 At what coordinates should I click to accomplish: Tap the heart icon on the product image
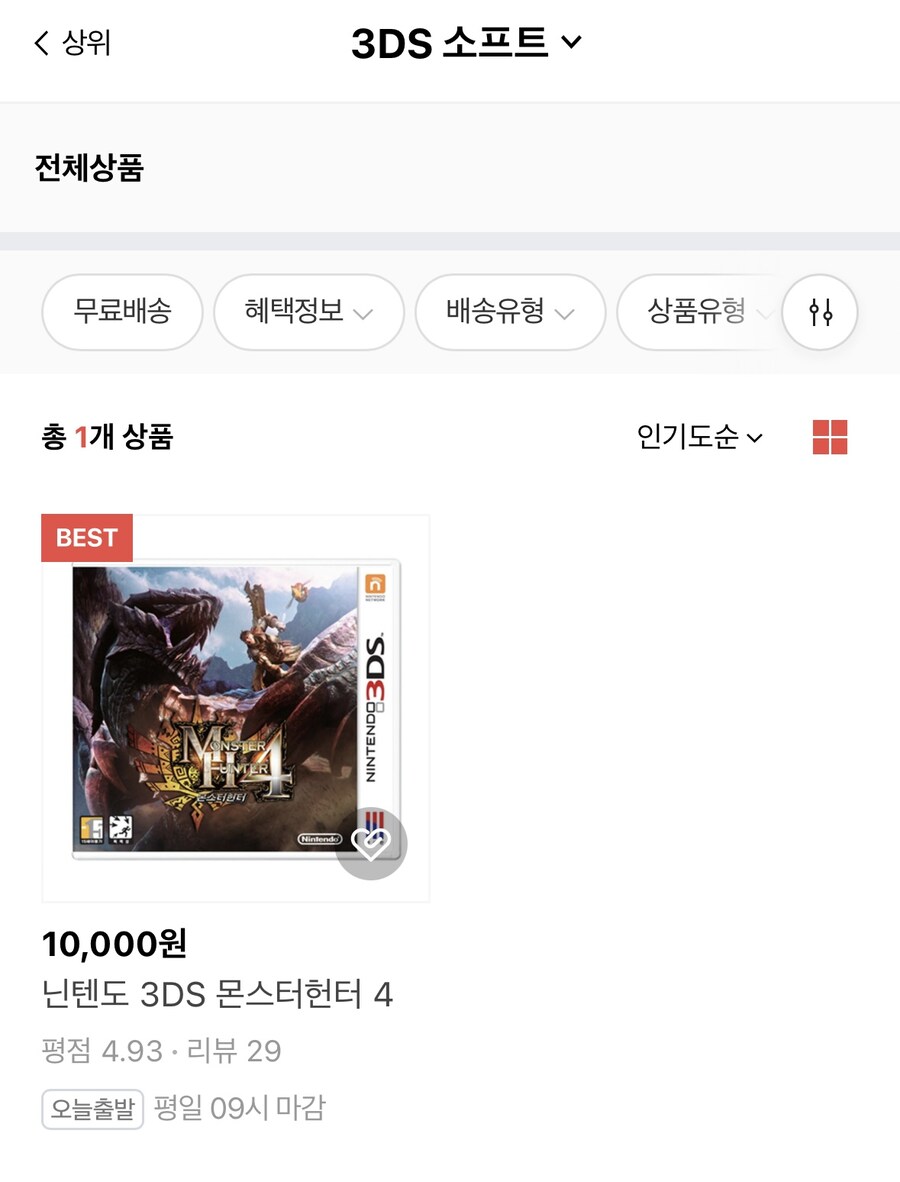[x=371, y=845]
